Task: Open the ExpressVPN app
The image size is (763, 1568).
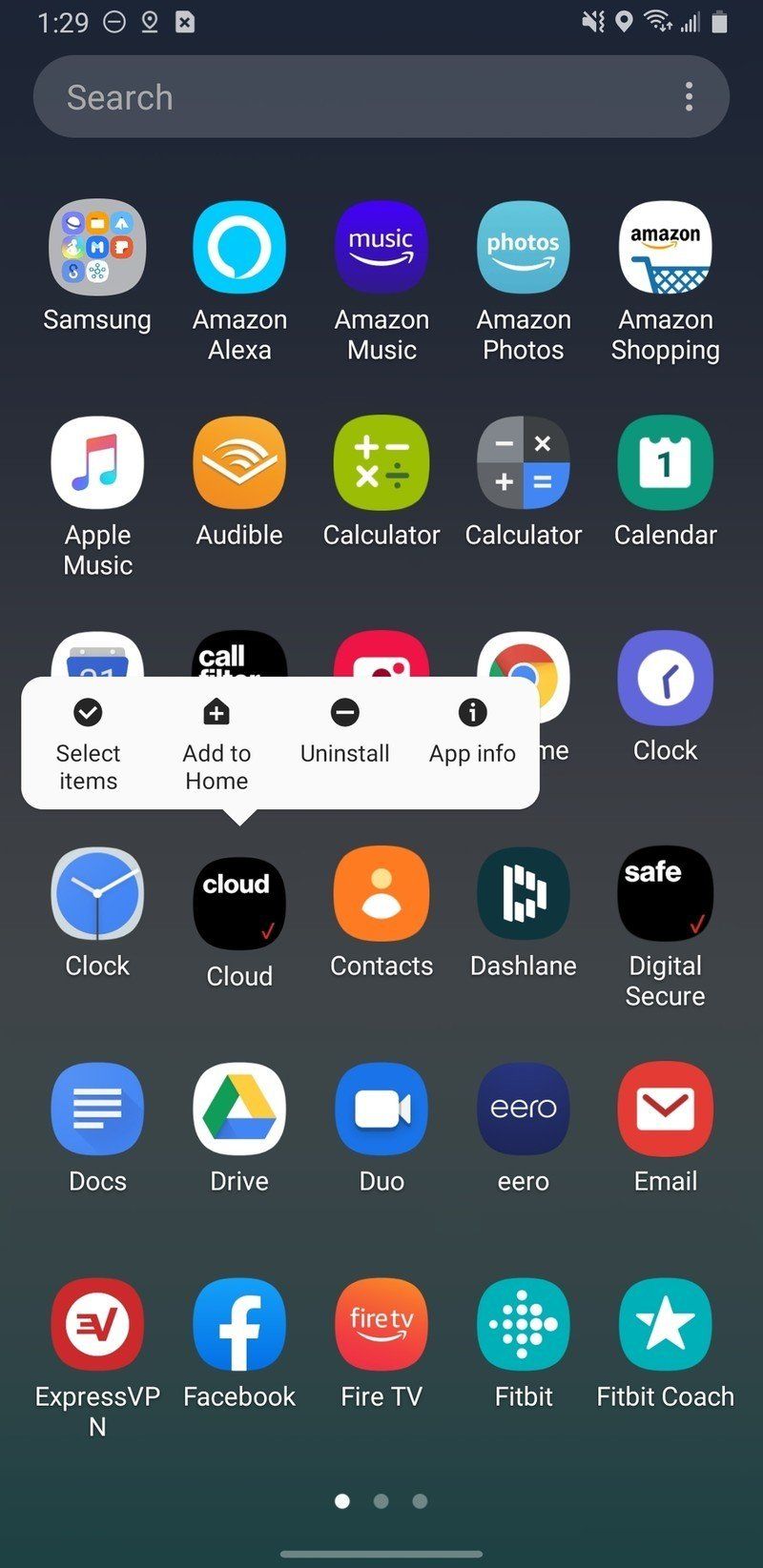Action: point(97,1323)
